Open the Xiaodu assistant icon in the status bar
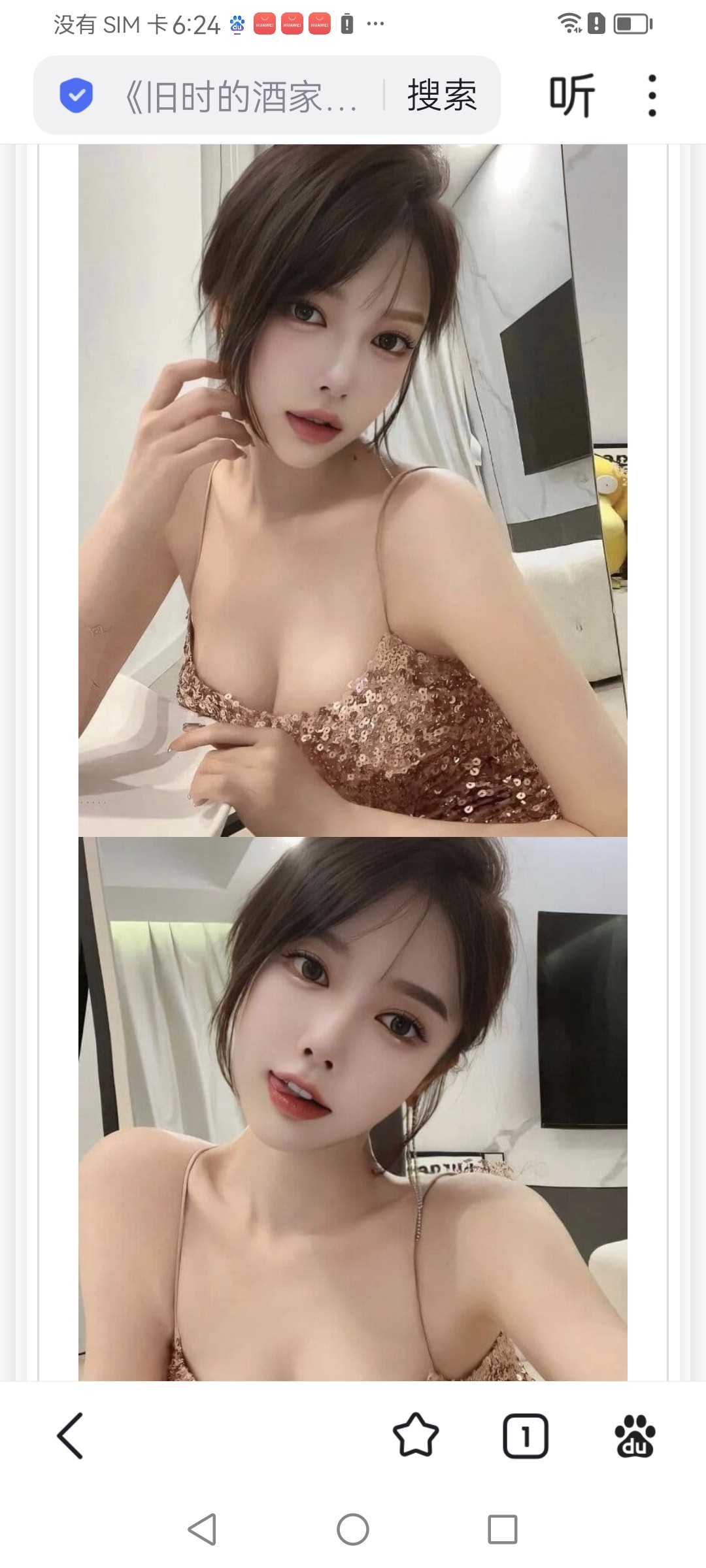Viewport: 706px width, 1568px height. tap(236, 23)
